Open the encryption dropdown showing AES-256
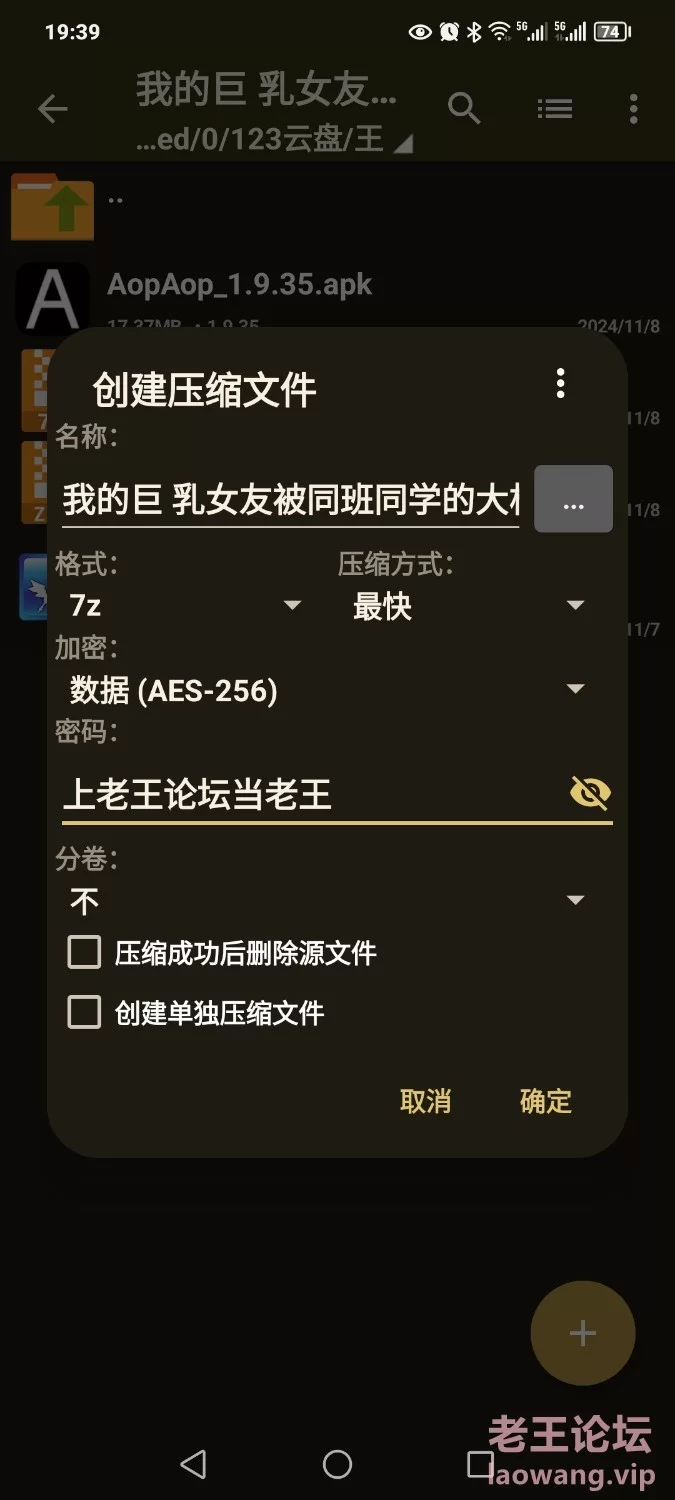Image resolution: width=675 pixels, height=1500 pixels. tap(327, 689)
